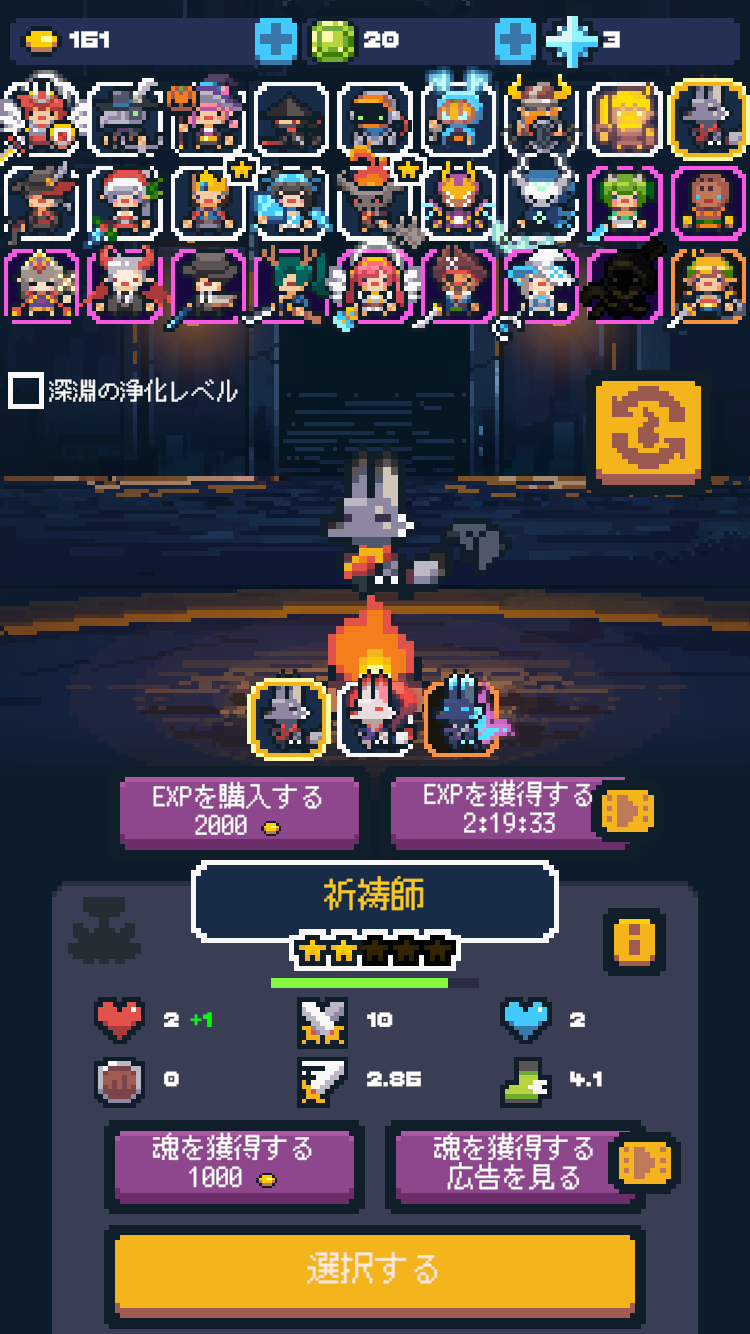Image resolution: width=750 pixels, height=1334 pixels.
Task: Get souls for 1000 coins
Action: (x=233, y=1163)
